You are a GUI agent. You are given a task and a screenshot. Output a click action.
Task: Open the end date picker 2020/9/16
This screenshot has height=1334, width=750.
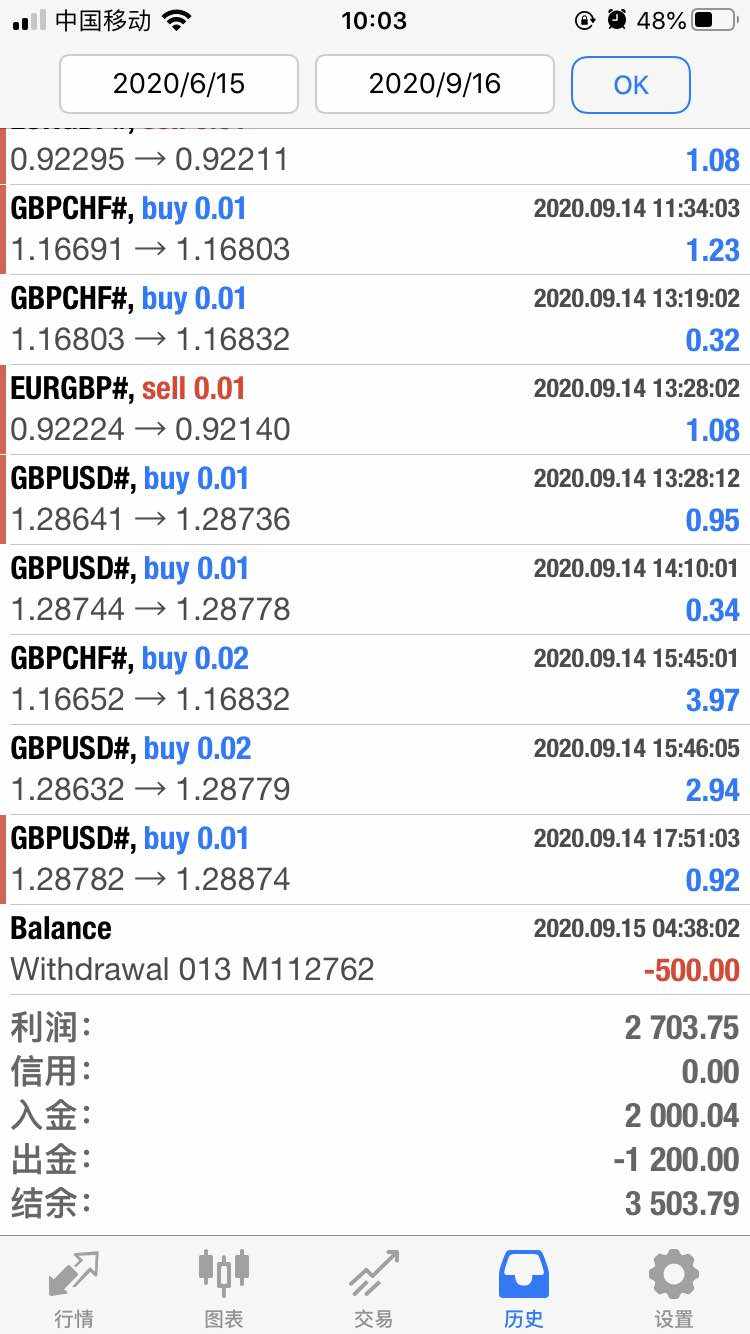(x=435, y=84)
